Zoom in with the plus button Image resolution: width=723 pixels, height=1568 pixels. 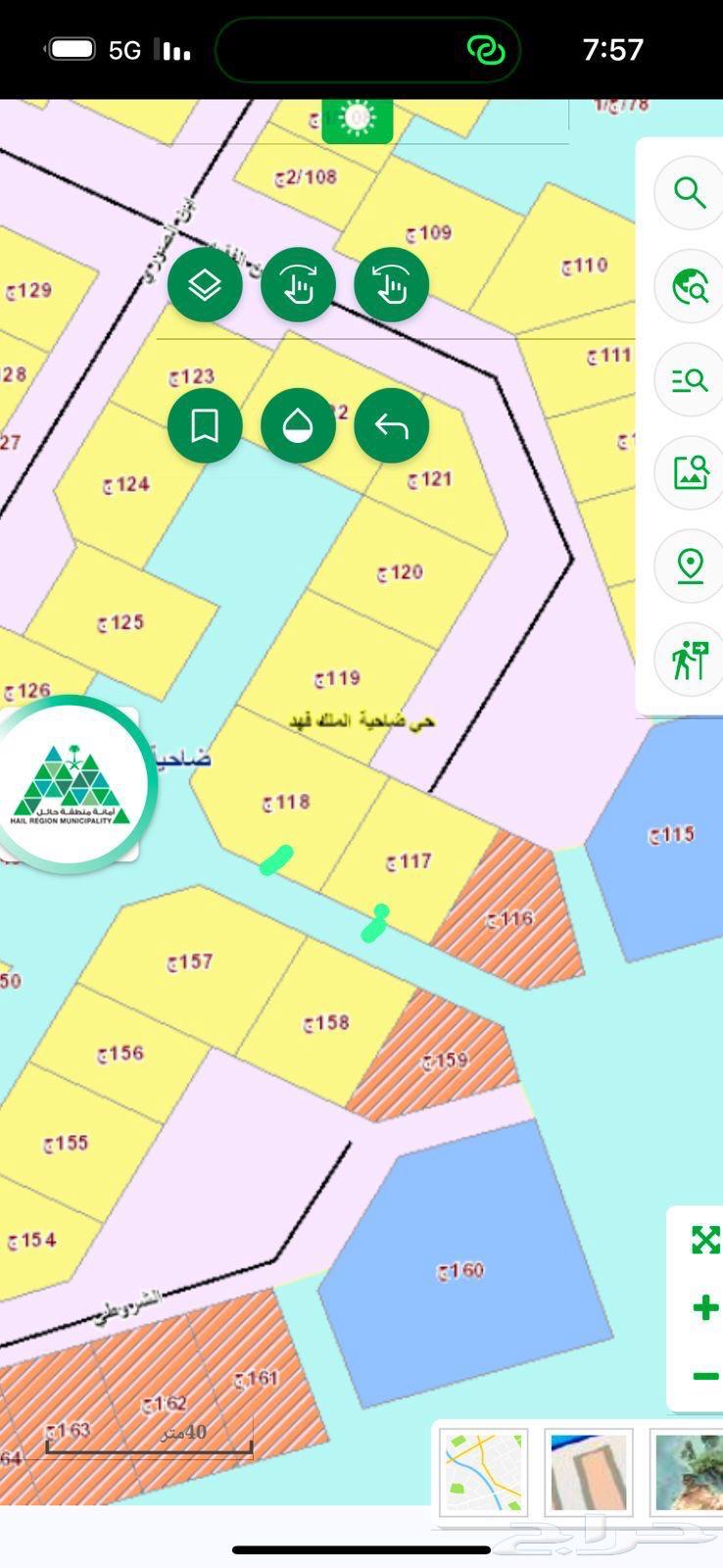(x=704, y=1307)
